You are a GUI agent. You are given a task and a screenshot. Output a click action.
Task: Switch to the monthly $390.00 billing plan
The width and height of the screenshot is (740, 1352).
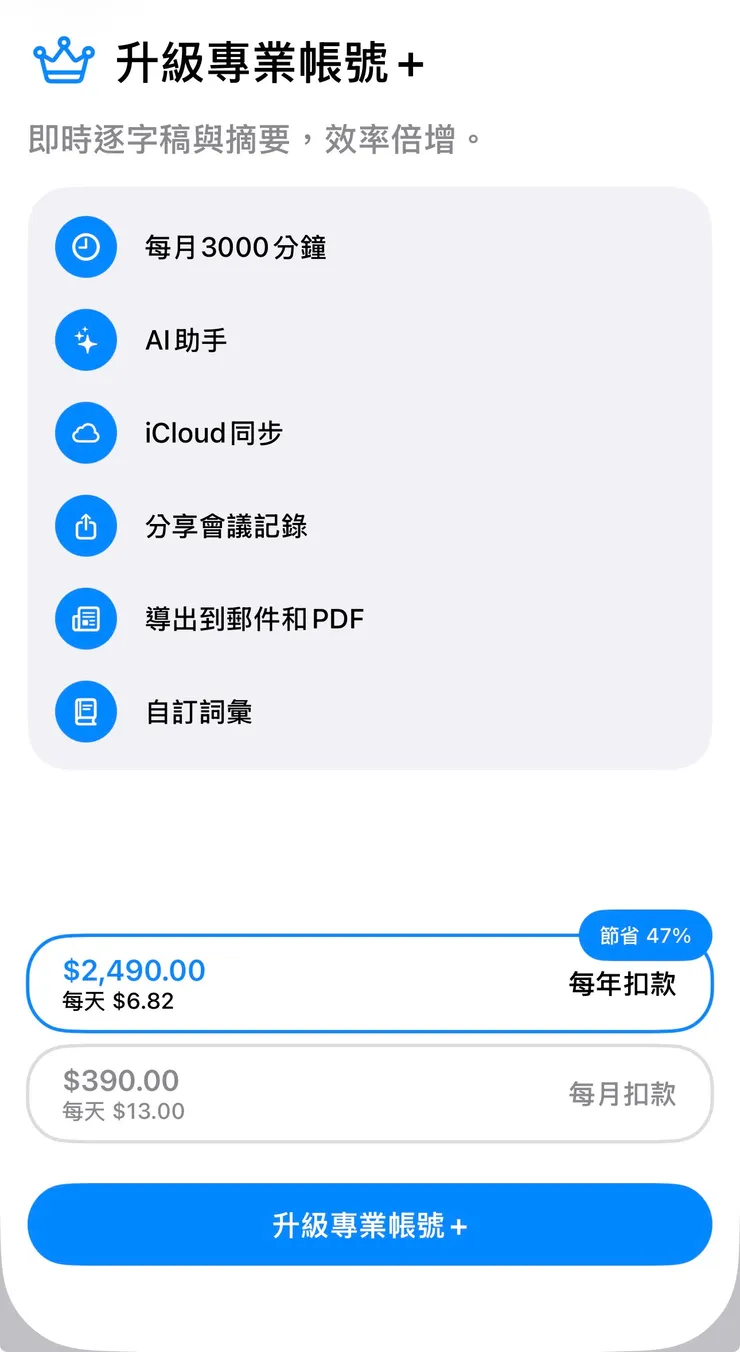pos(370,1094)
